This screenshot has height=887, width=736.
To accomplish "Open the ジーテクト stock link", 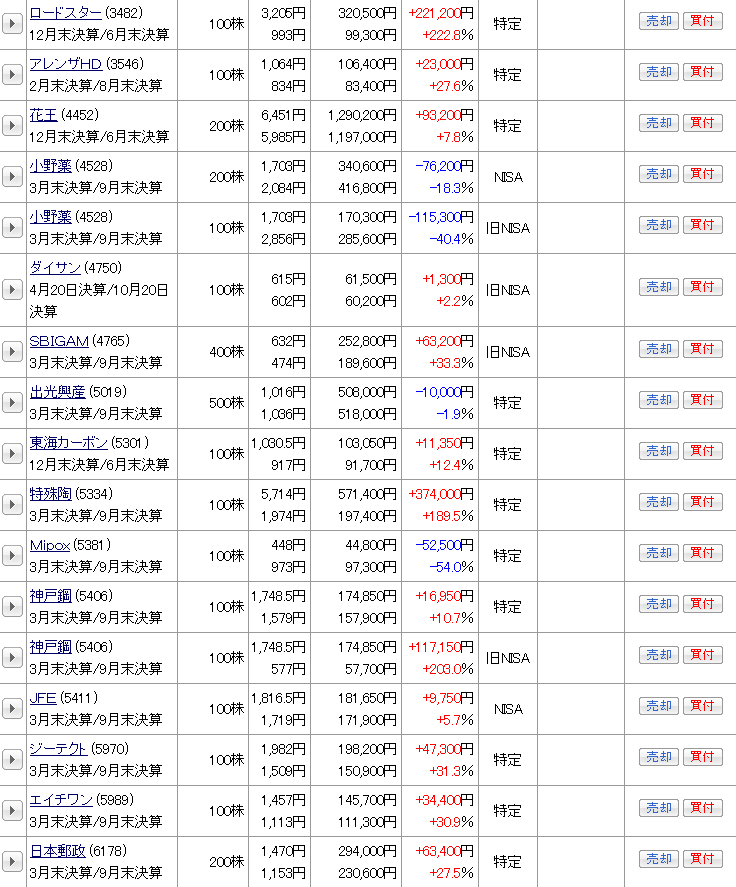I will point(57,748).
